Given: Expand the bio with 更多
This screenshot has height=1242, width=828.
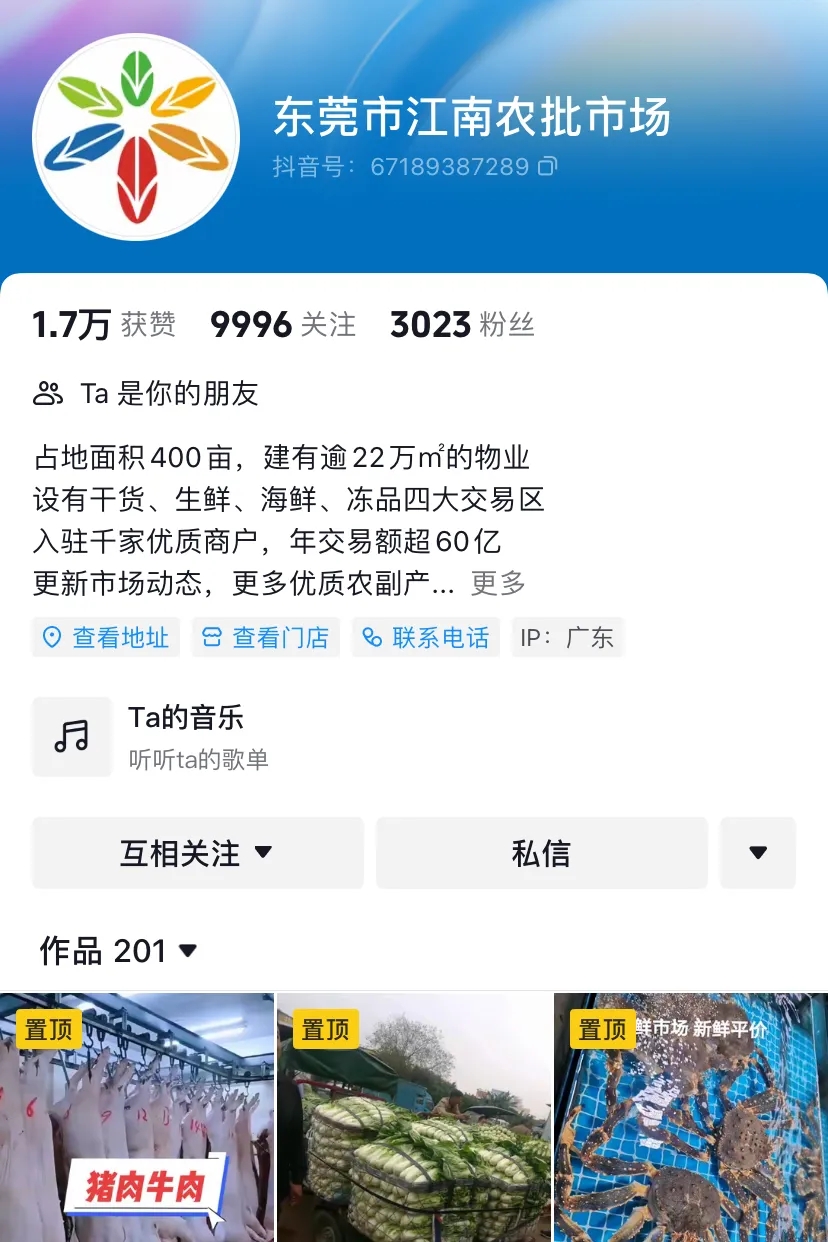Looking at the screenshot, I should pyautogui.click(x=498, y=583).
